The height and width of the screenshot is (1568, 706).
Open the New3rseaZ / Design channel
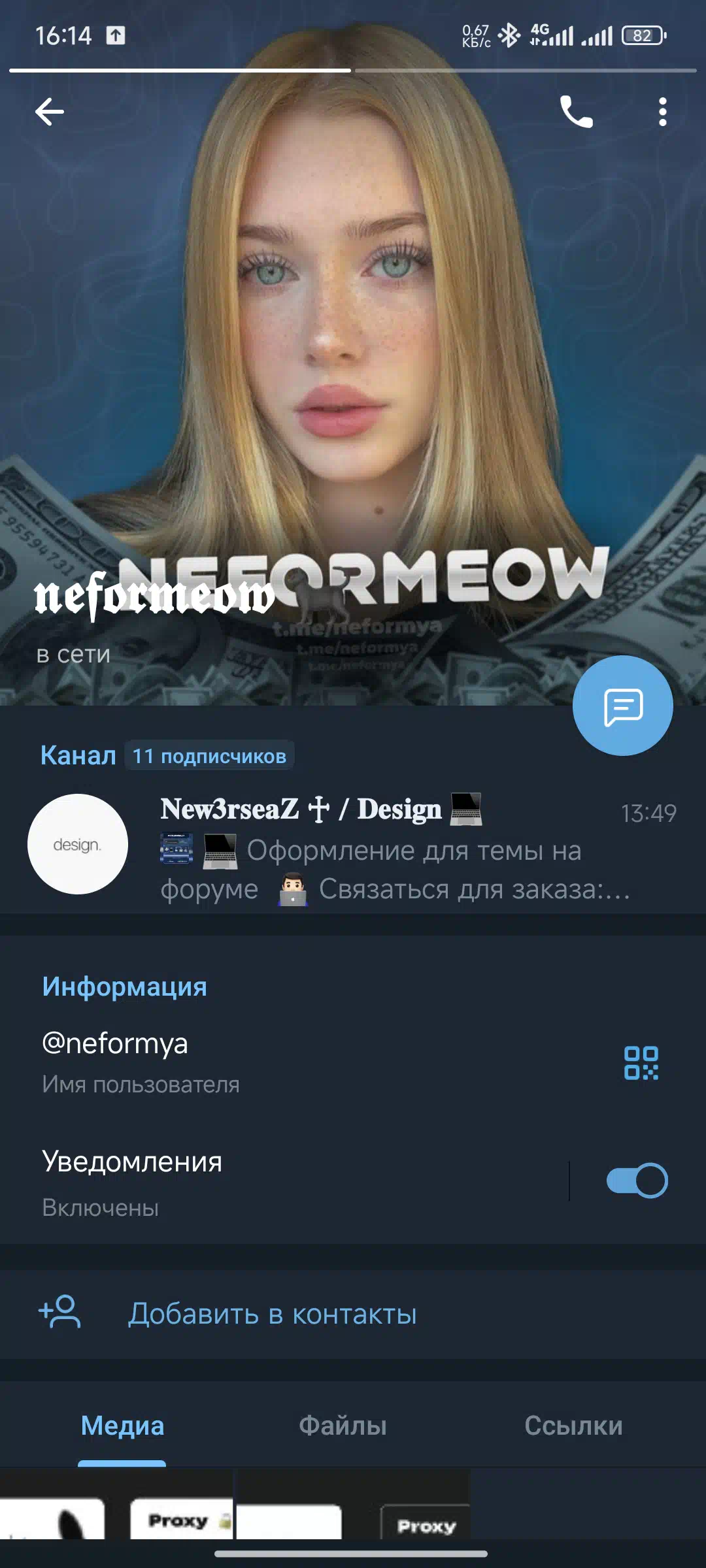(353, 844)
